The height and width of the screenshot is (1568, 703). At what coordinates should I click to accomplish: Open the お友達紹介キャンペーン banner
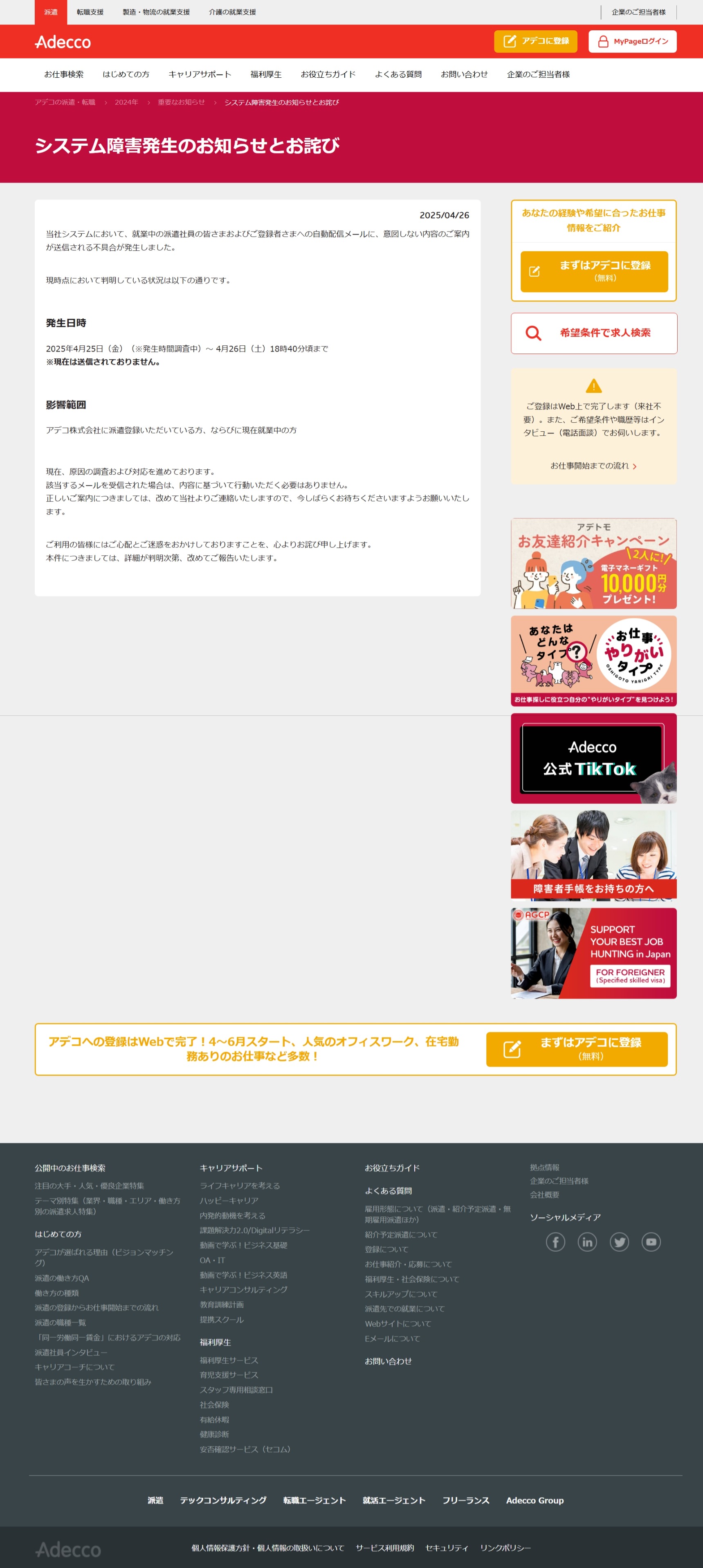click(593, 563)
